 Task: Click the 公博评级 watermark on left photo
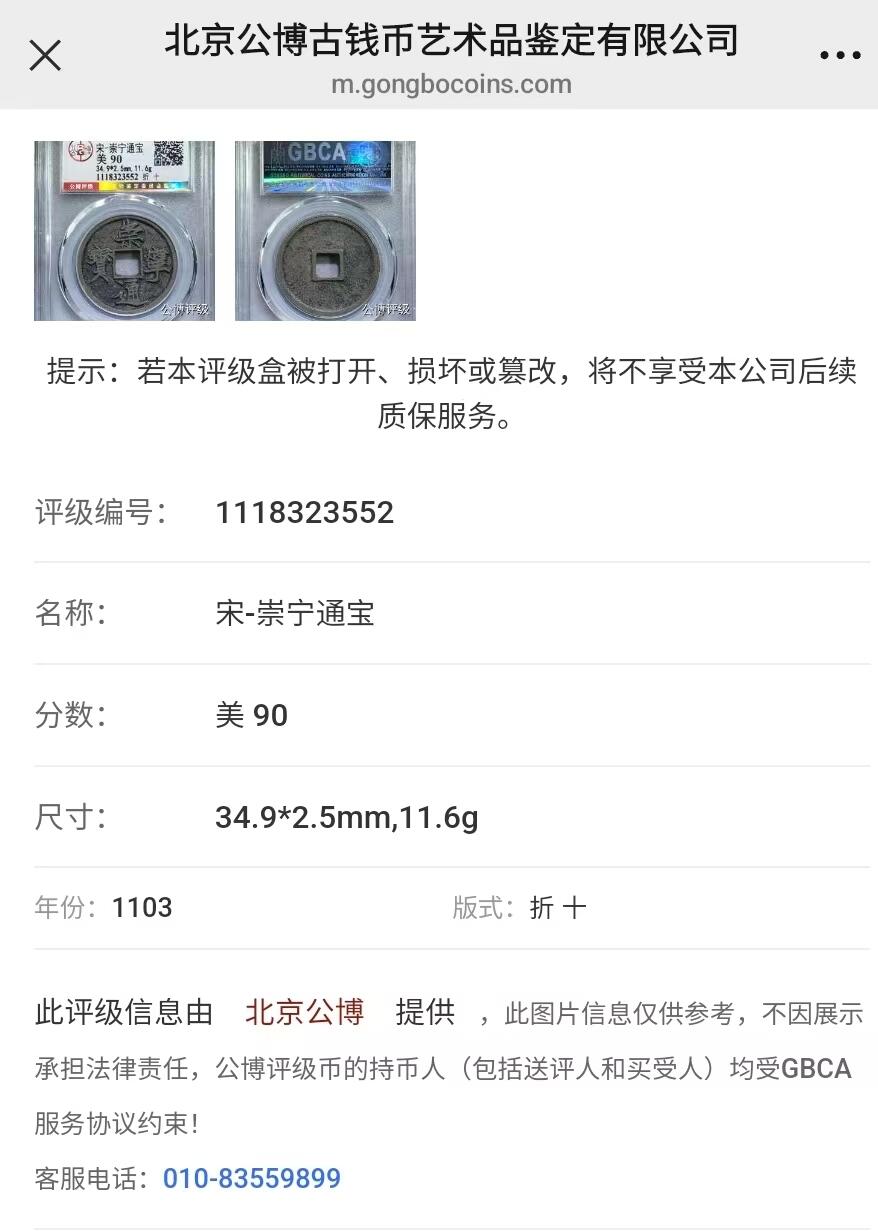[185, 308]
